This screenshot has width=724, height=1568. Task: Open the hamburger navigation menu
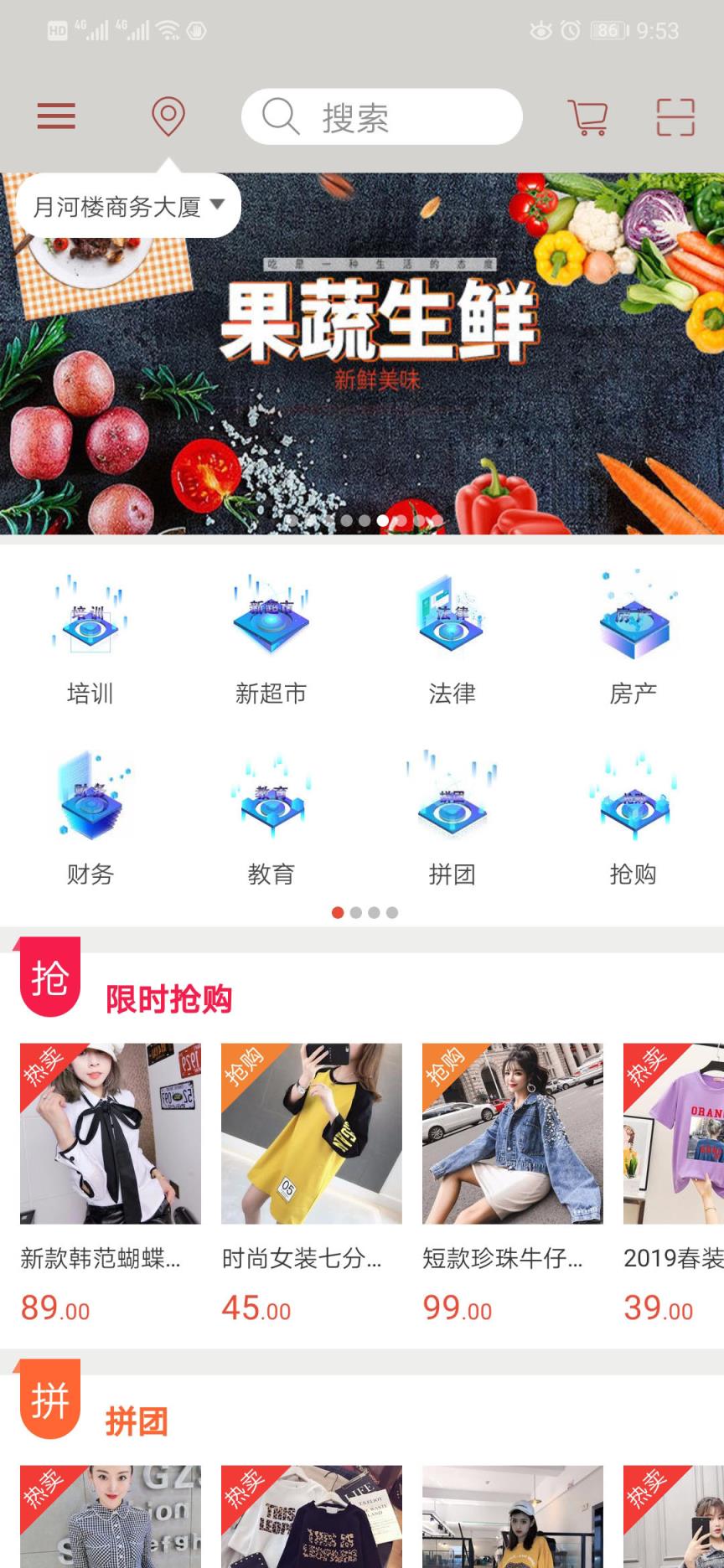55,116
